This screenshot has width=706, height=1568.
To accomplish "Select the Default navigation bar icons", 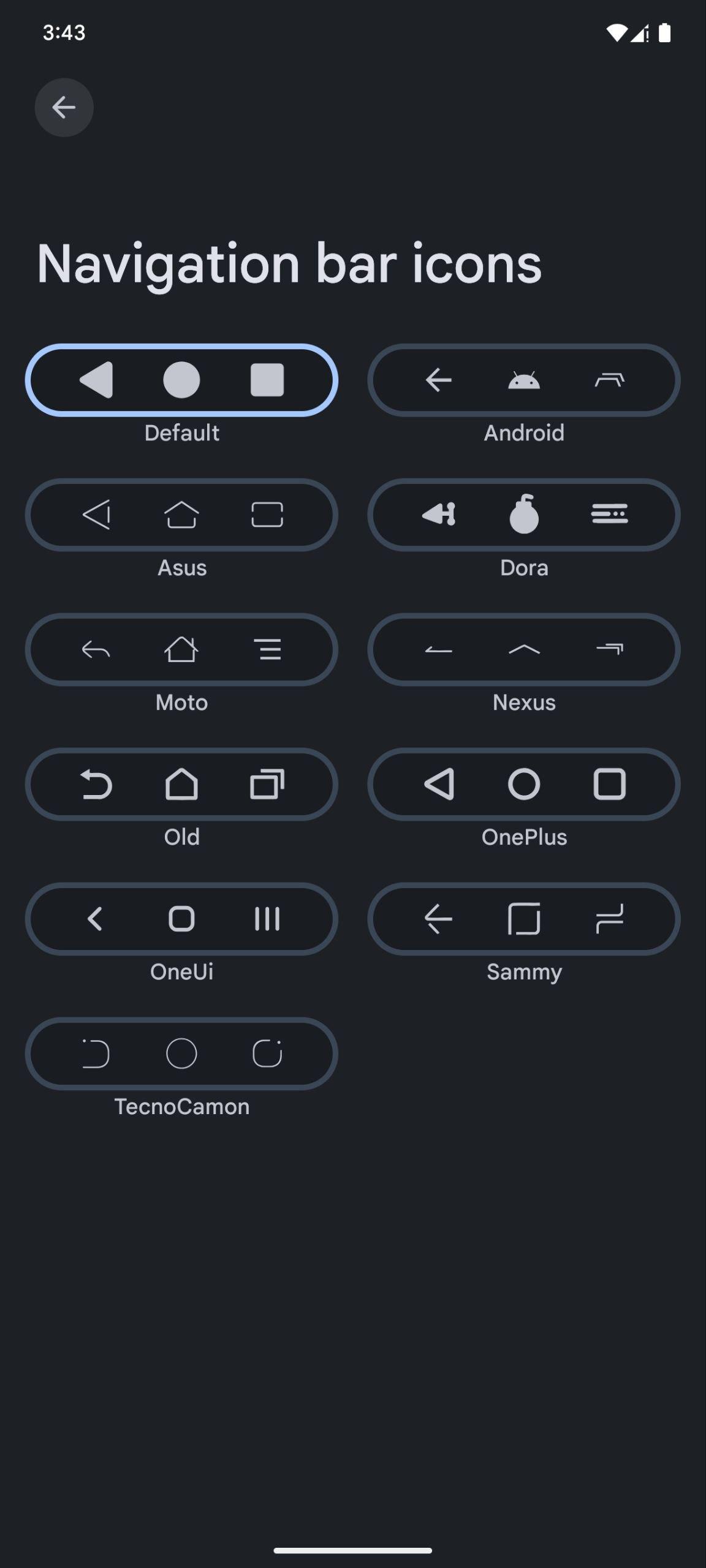I will pyautogui.click(x=181, y=380).
